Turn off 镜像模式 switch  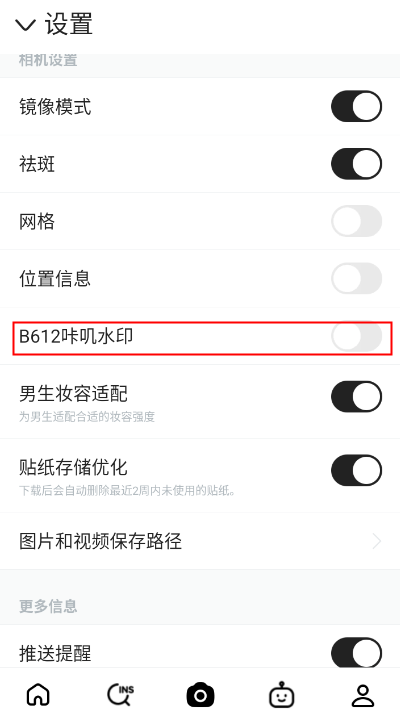[356, 106]
